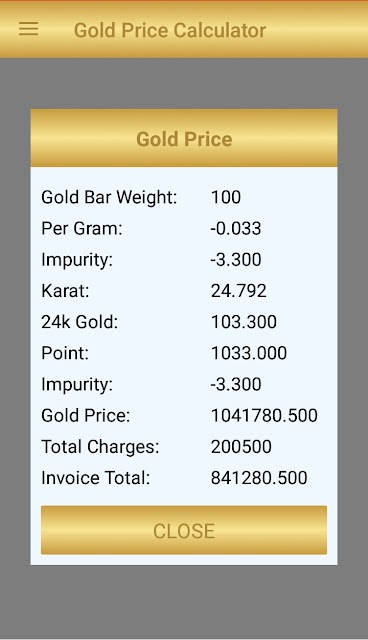Screen dimensions: 368x640
Task: Close the Gold Price dialog
Action: click(184, 530)
